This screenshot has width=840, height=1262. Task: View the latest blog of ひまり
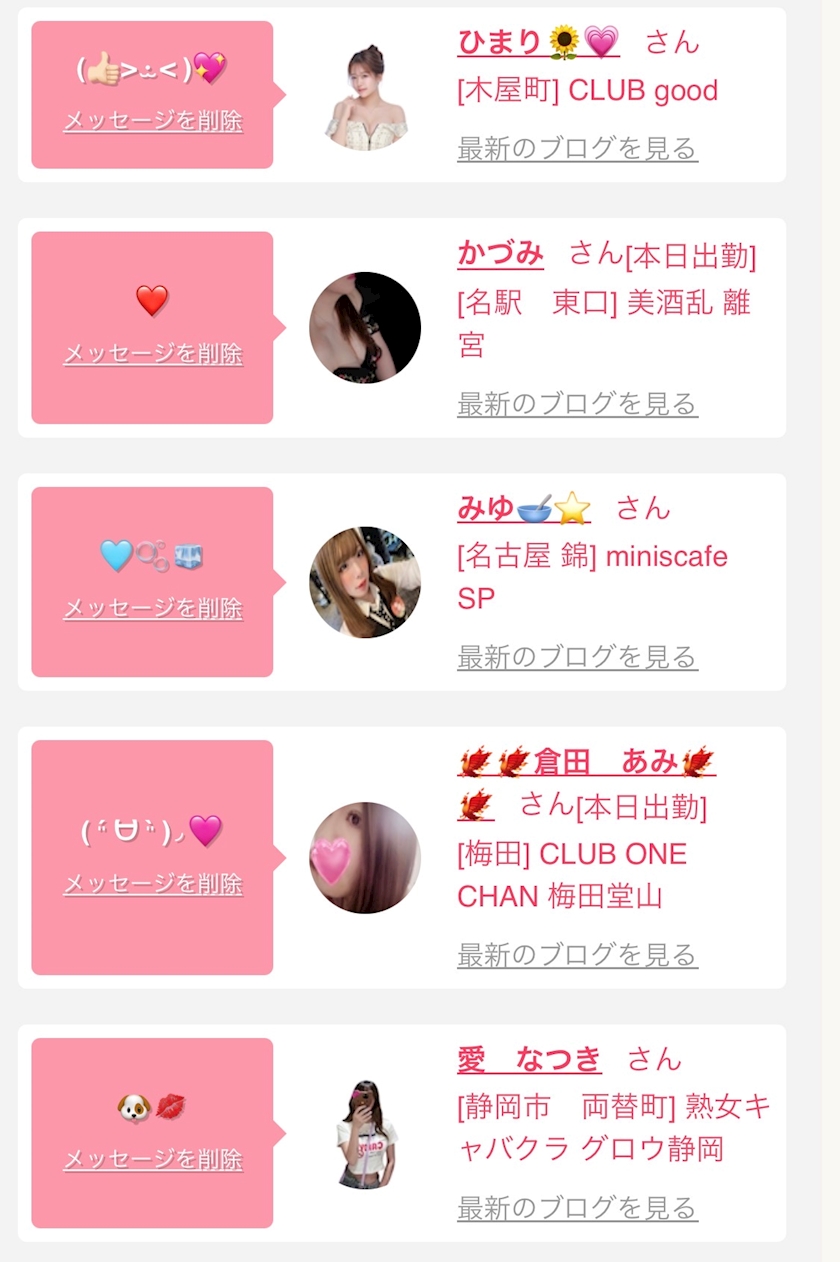[x=577, y=149]
